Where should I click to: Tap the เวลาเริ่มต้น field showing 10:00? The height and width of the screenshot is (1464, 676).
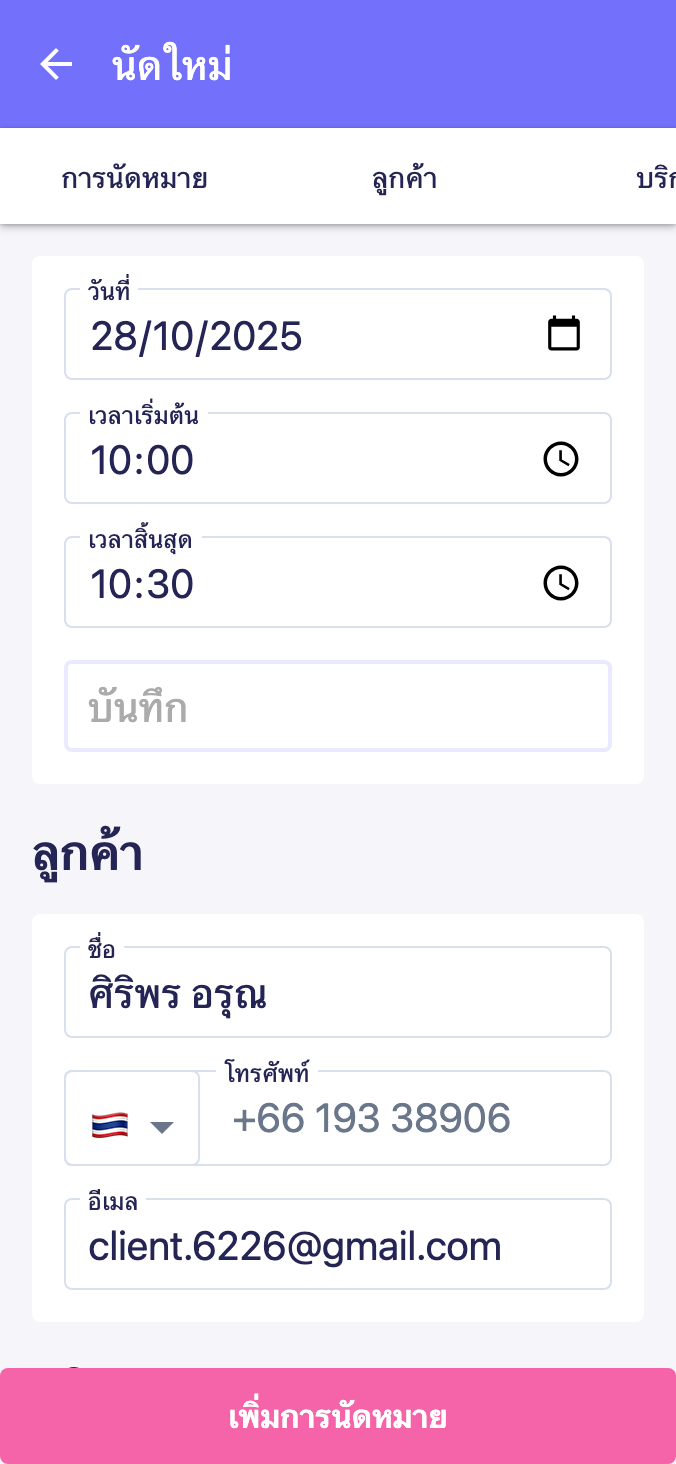coord(300,460)
